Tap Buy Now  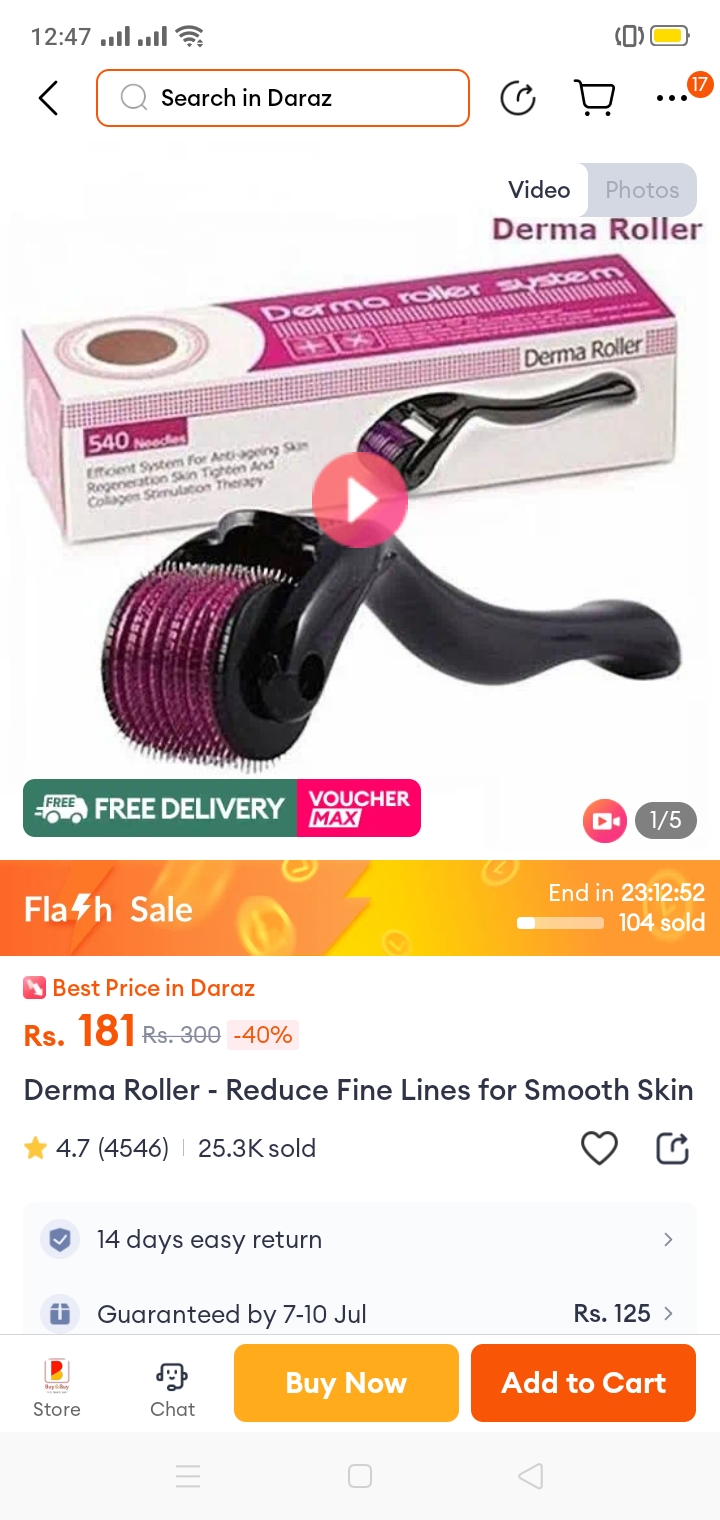(x=346, y=1383)
